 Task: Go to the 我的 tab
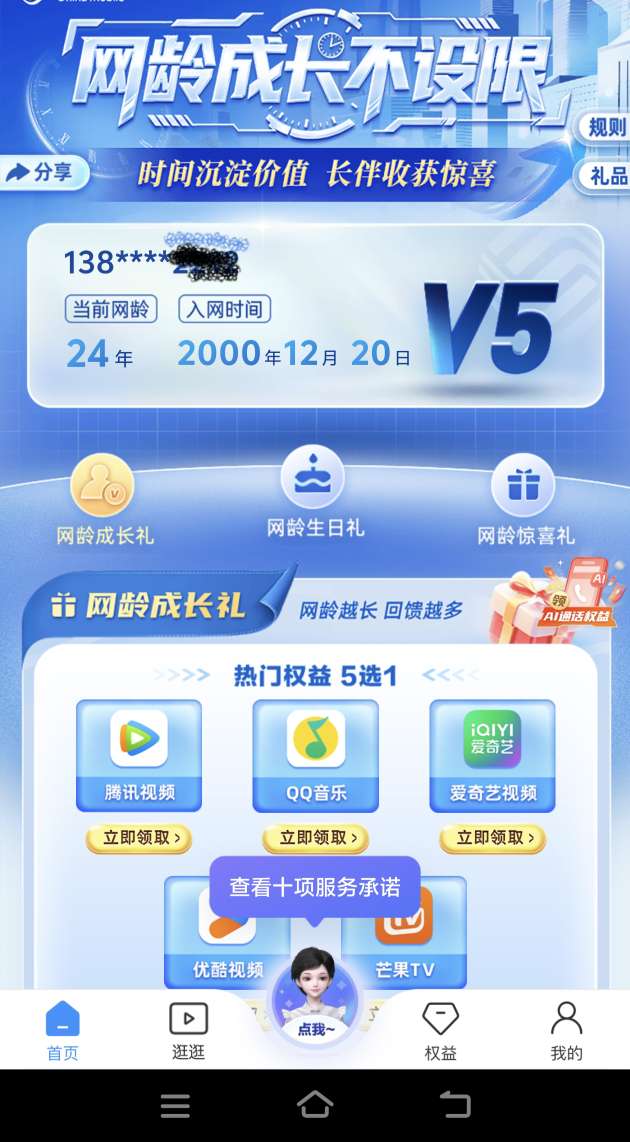click(566, 1030)
